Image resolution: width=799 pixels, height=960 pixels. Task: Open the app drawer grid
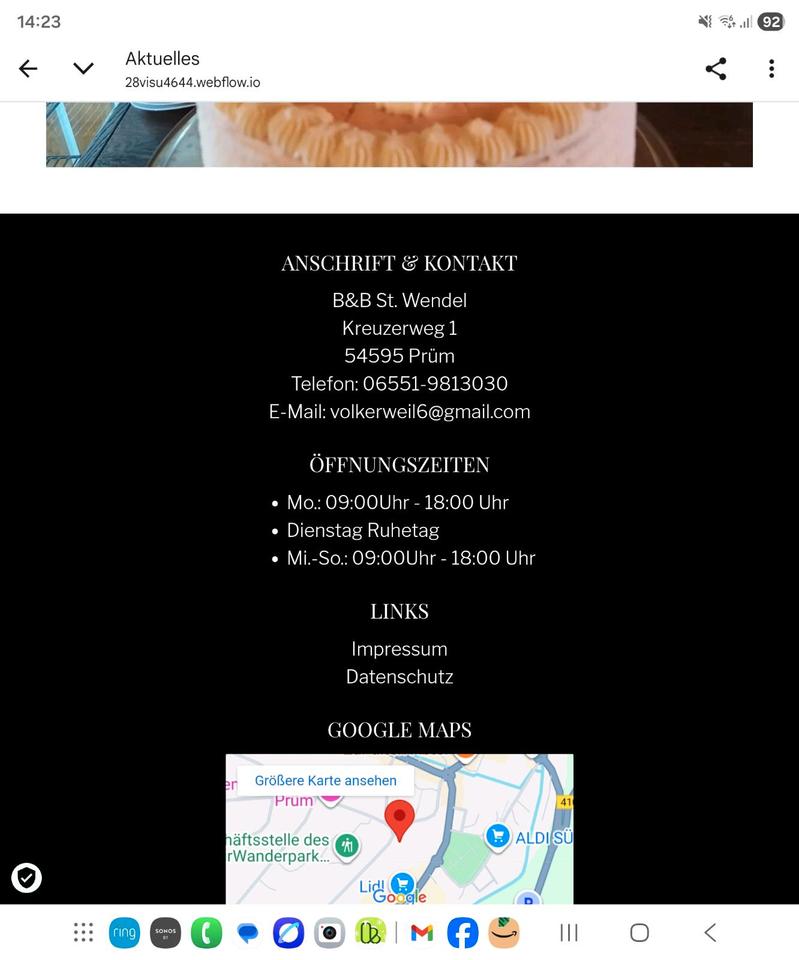(x=83, y=933)
